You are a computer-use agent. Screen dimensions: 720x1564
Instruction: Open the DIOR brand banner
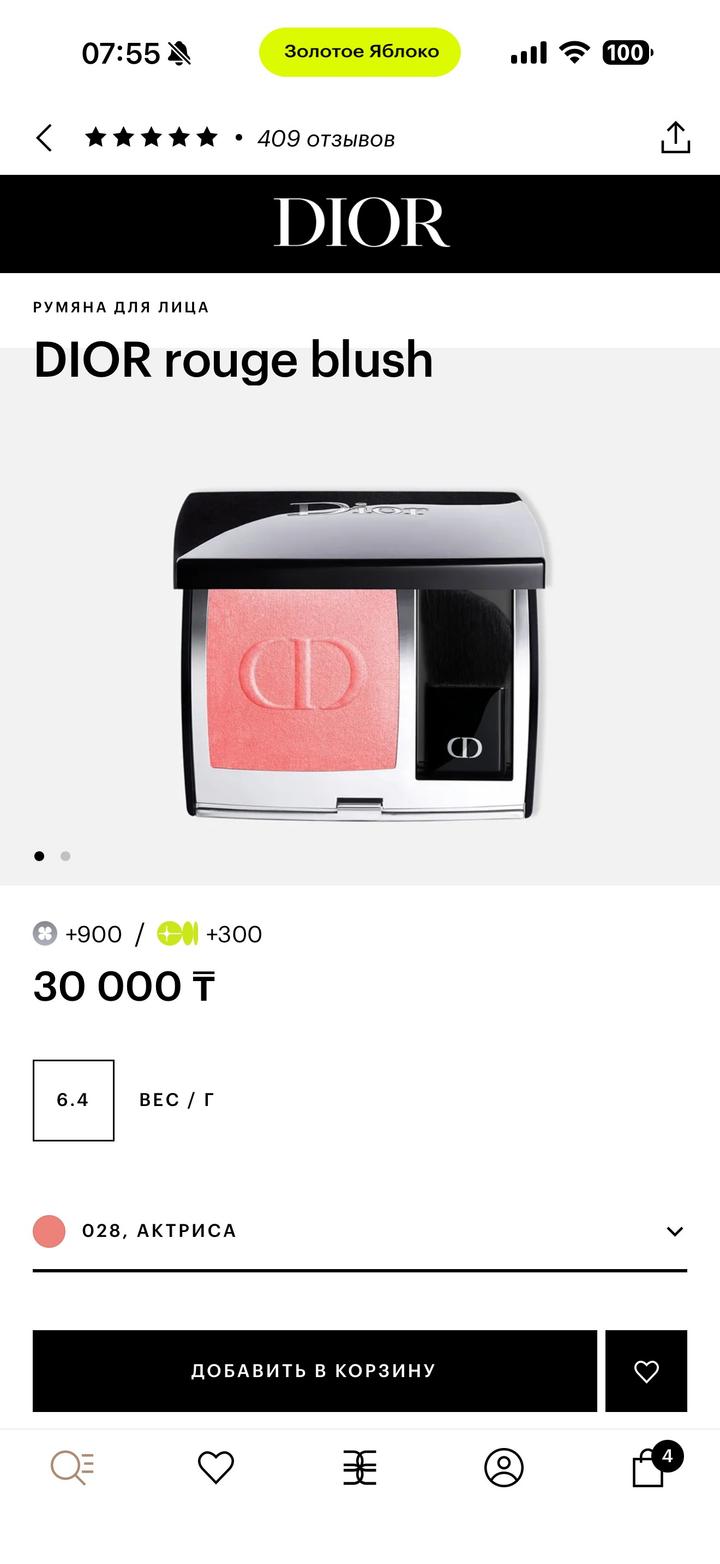(360, 223)
